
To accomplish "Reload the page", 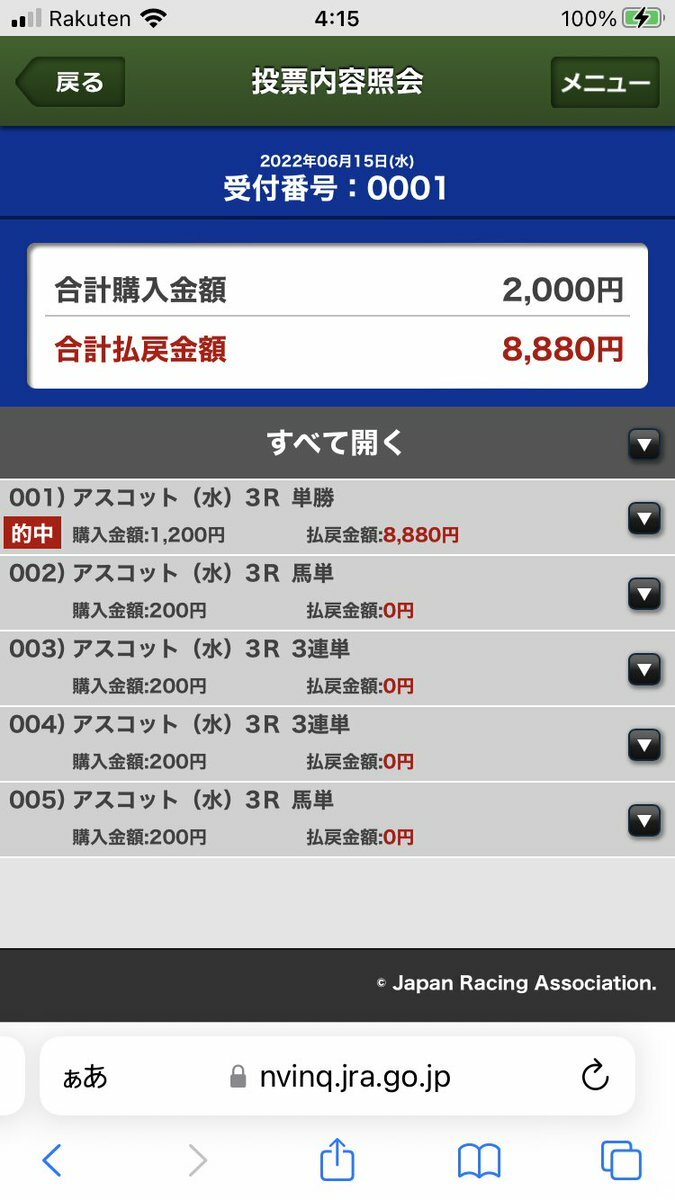I will (x=595, y=1076).
